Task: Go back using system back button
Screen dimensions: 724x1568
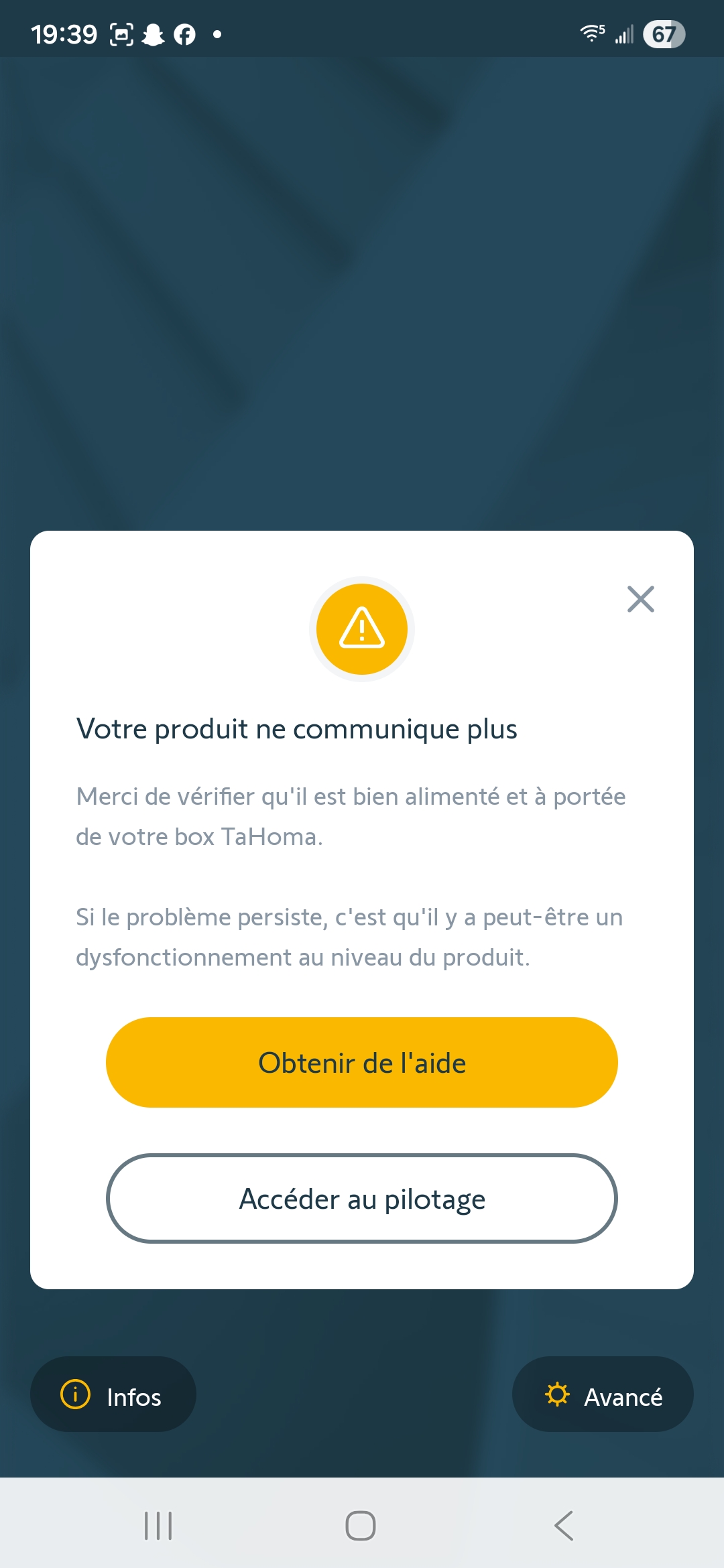Action: point(564,1526)
